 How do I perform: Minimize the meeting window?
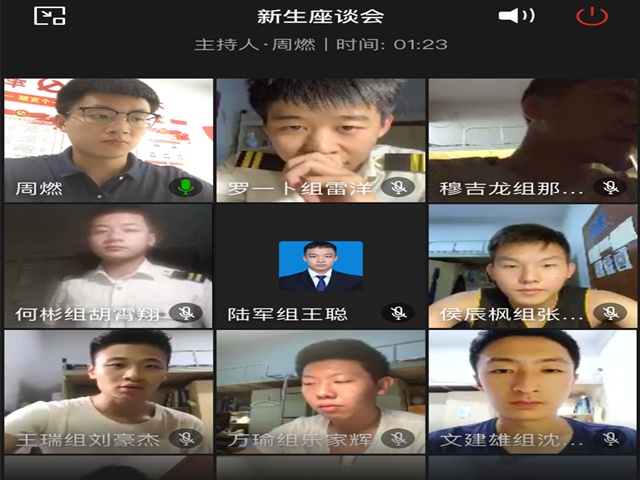(x=49, y=16)
